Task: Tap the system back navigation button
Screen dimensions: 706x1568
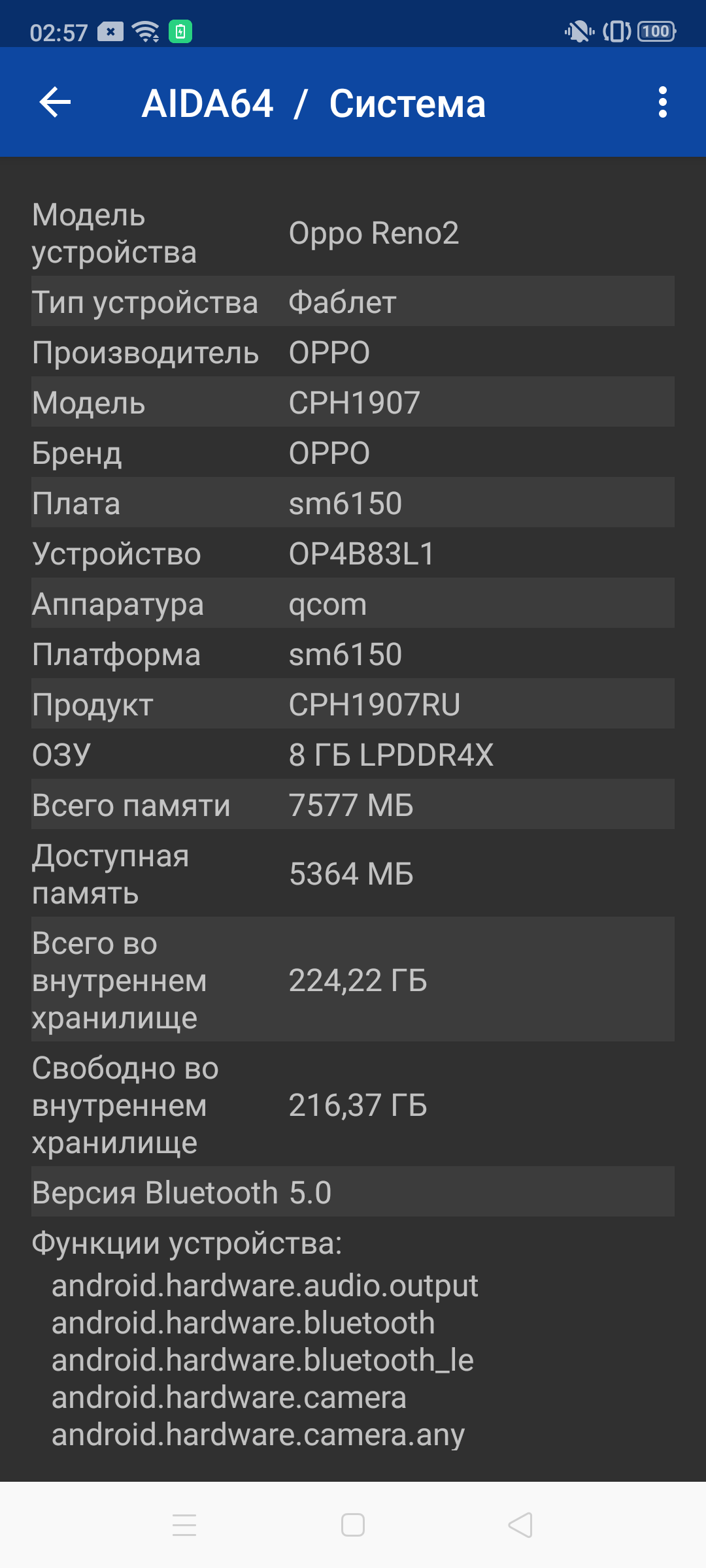Action: point(521,1525)
